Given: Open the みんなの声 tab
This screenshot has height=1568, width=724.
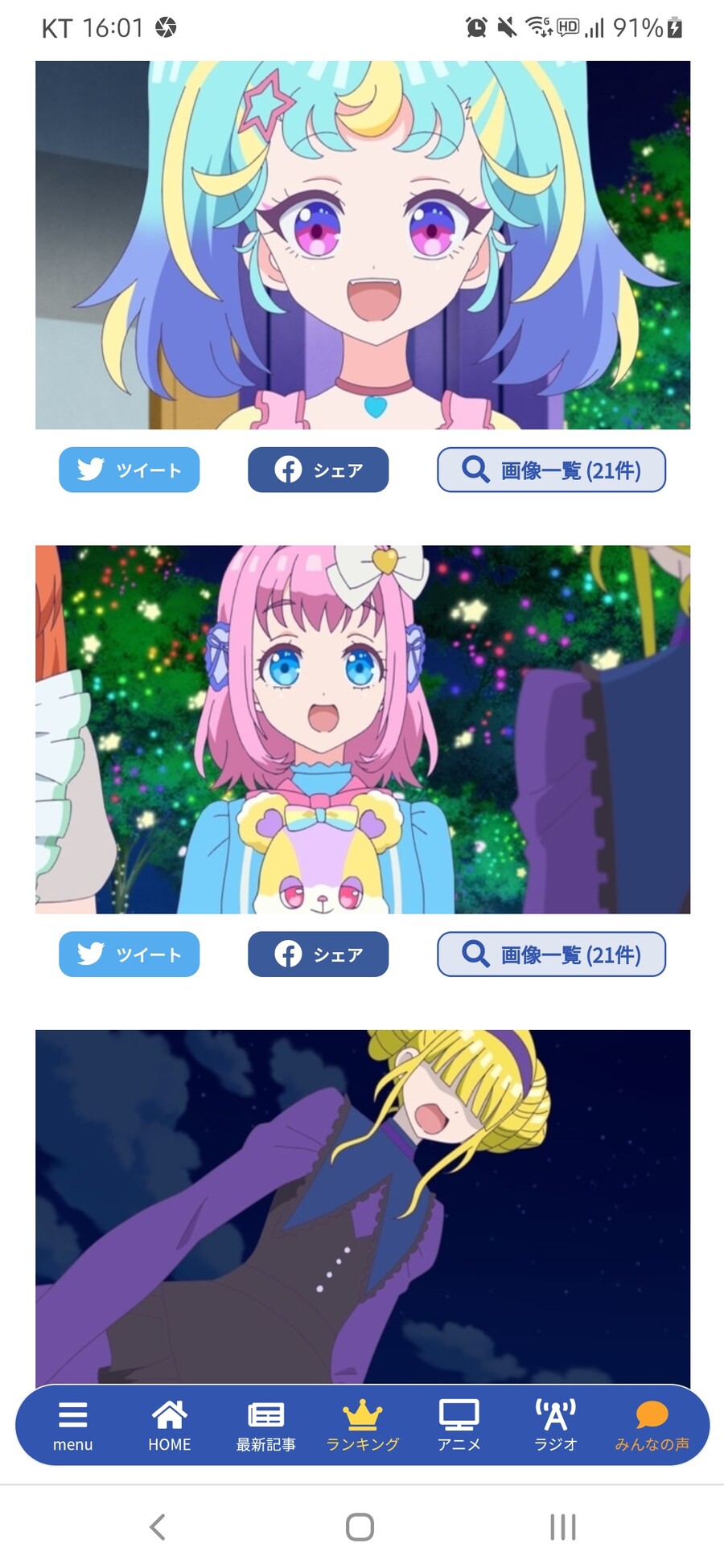Looking at the screenshot, I should point(652,1426).
